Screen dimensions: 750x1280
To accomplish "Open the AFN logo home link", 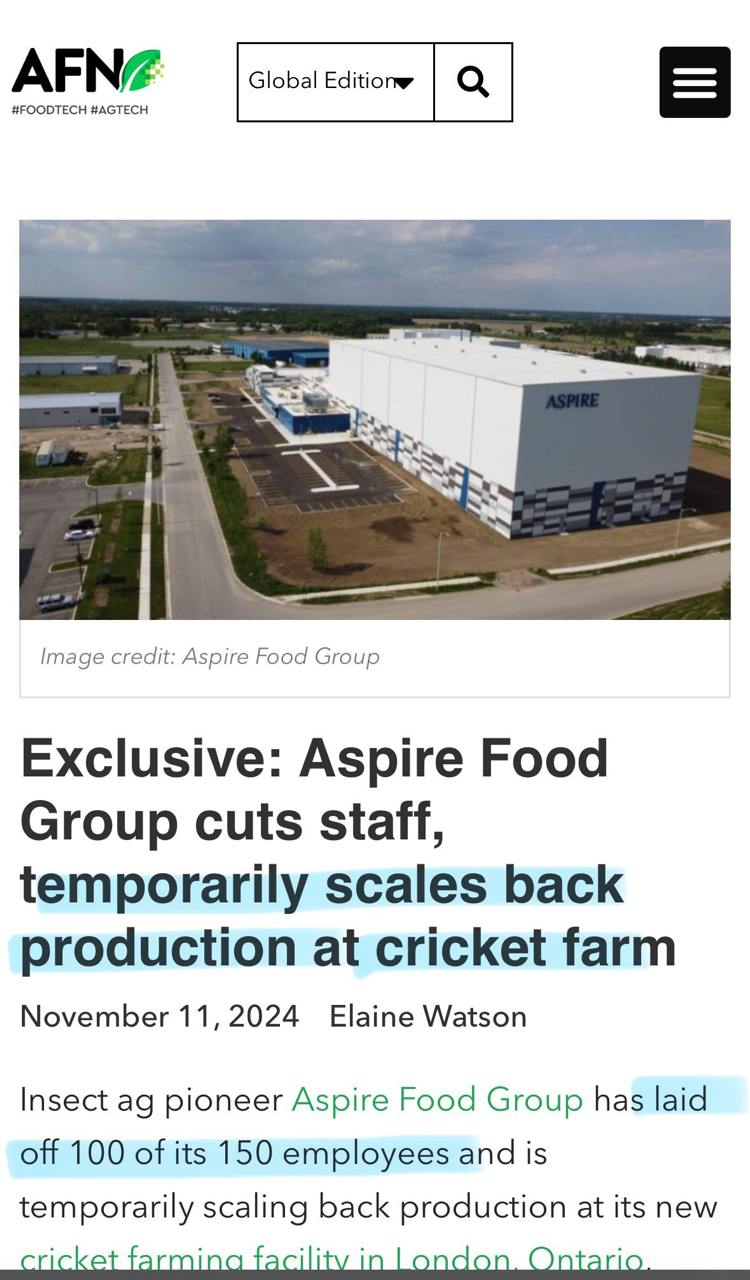I will 87,81.
